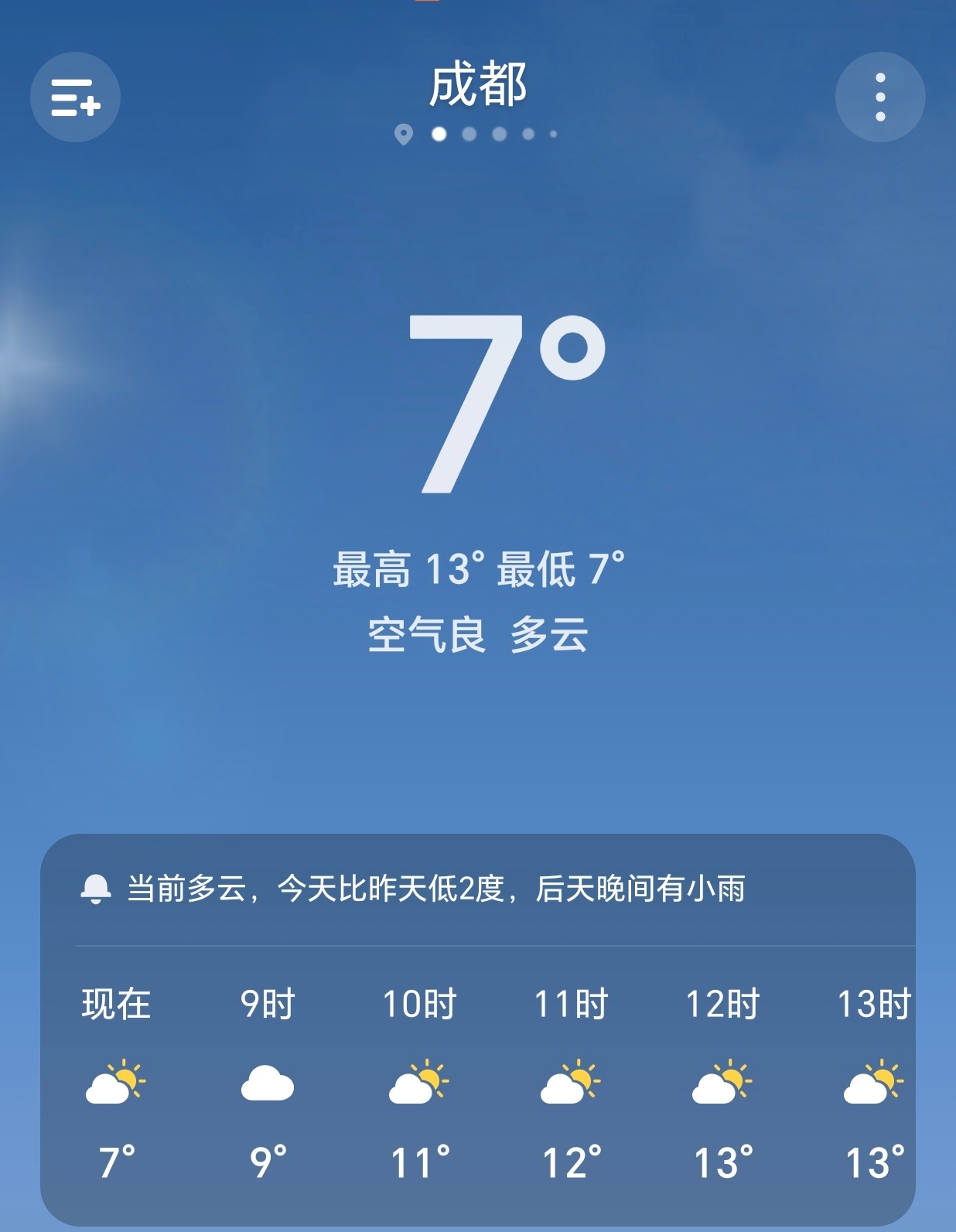Open the city management list icon
956x1232 pixels.
tap(76, 97)
